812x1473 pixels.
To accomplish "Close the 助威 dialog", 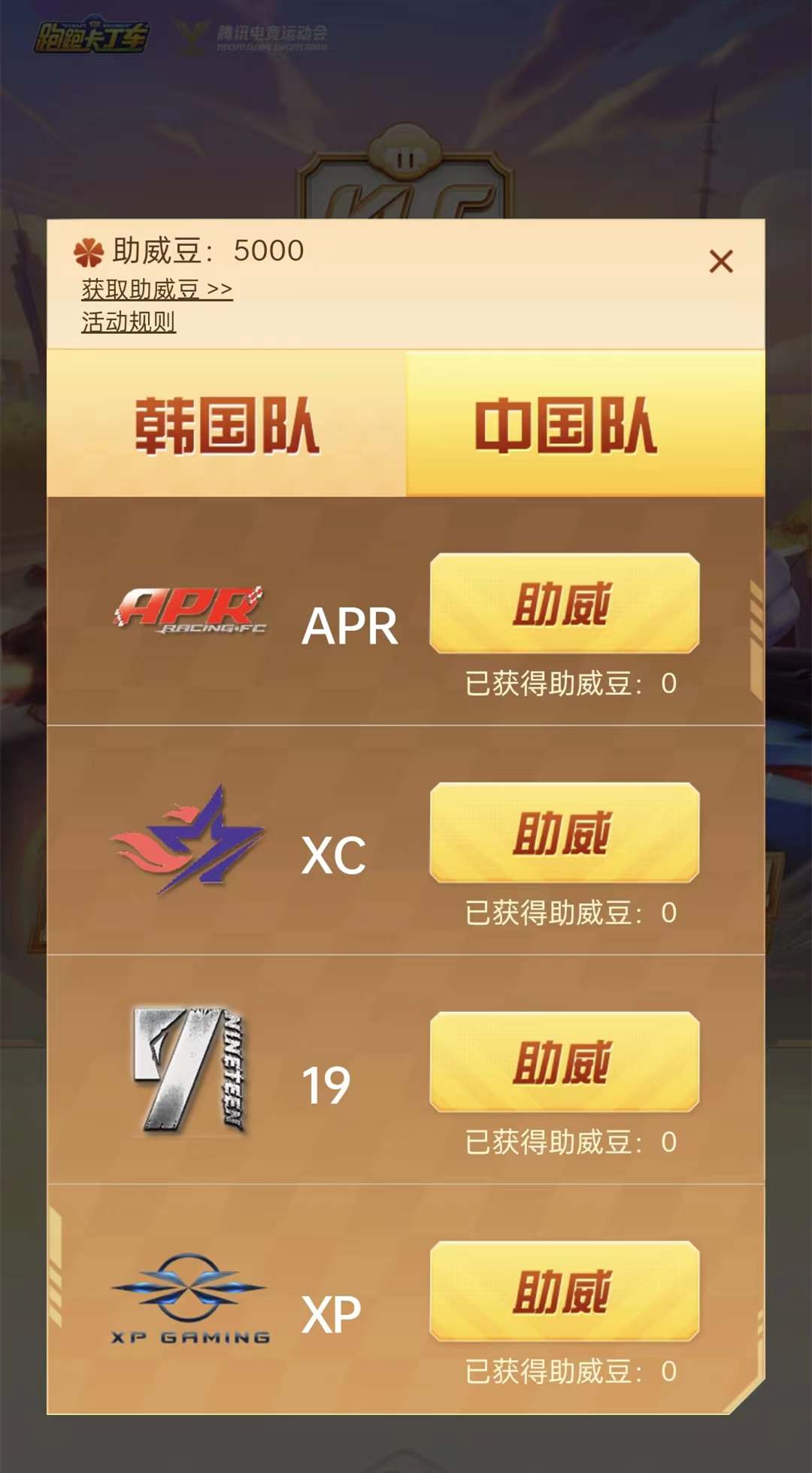I will coord(720,262).
